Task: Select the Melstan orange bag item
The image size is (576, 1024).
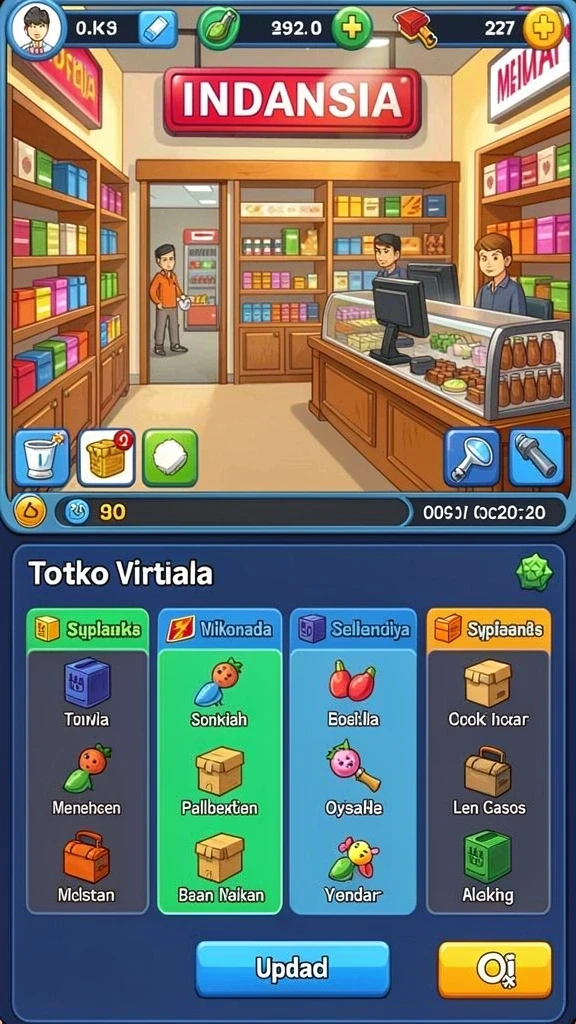Action: (x=86, y=867)
